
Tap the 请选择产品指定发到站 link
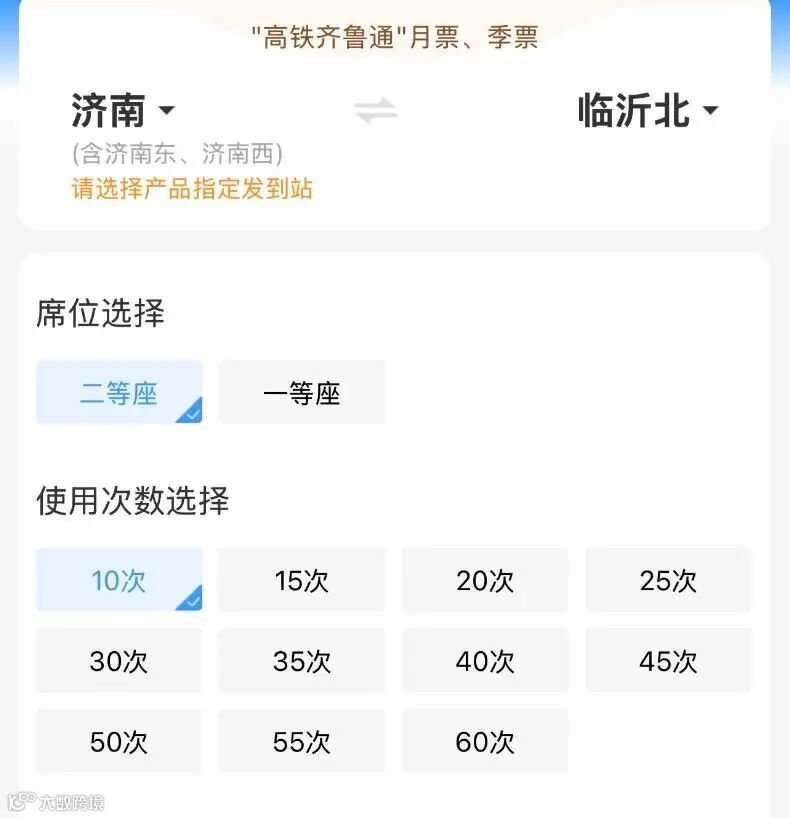(x=192, y=189)
